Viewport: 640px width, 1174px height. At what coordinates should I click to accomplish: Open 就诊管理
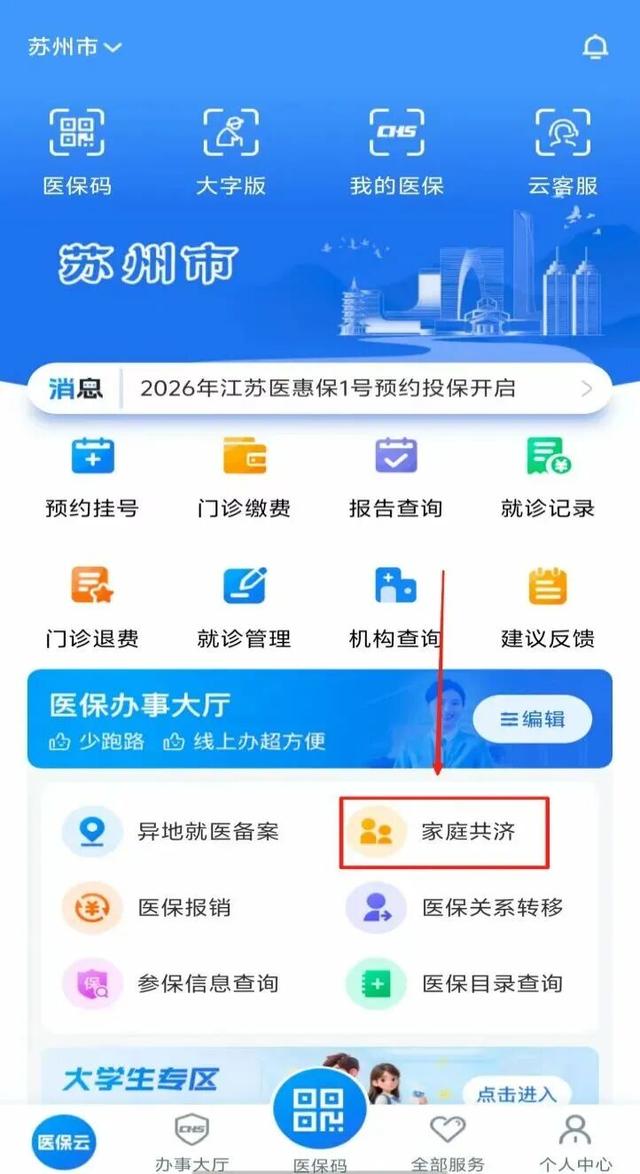[244, 606]
